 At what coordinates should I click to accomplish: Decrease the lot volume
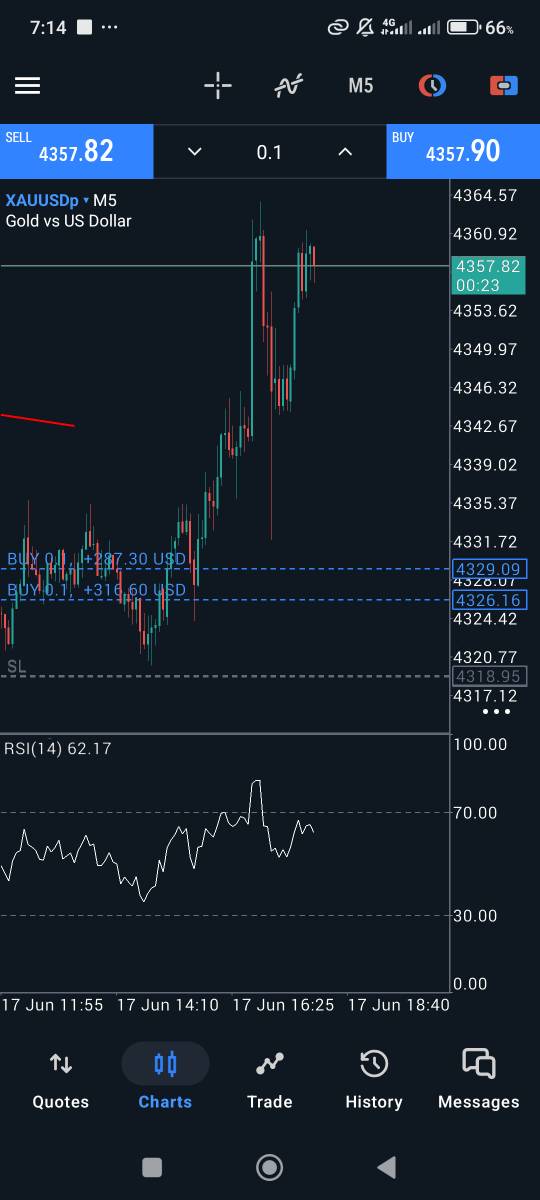pos(195,152)
